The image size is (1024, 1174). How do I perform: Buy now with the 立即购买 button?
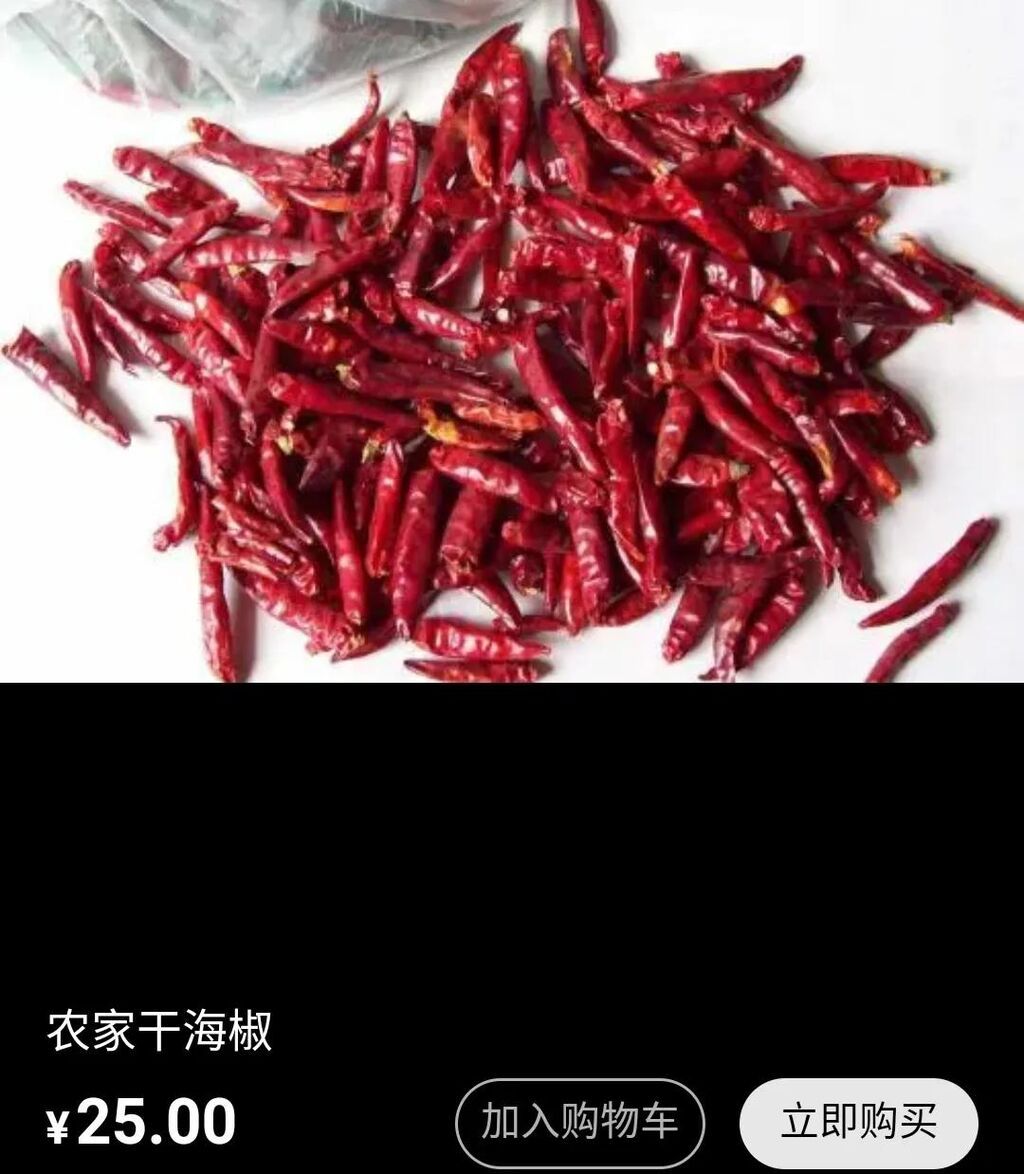coord(859,1122)
